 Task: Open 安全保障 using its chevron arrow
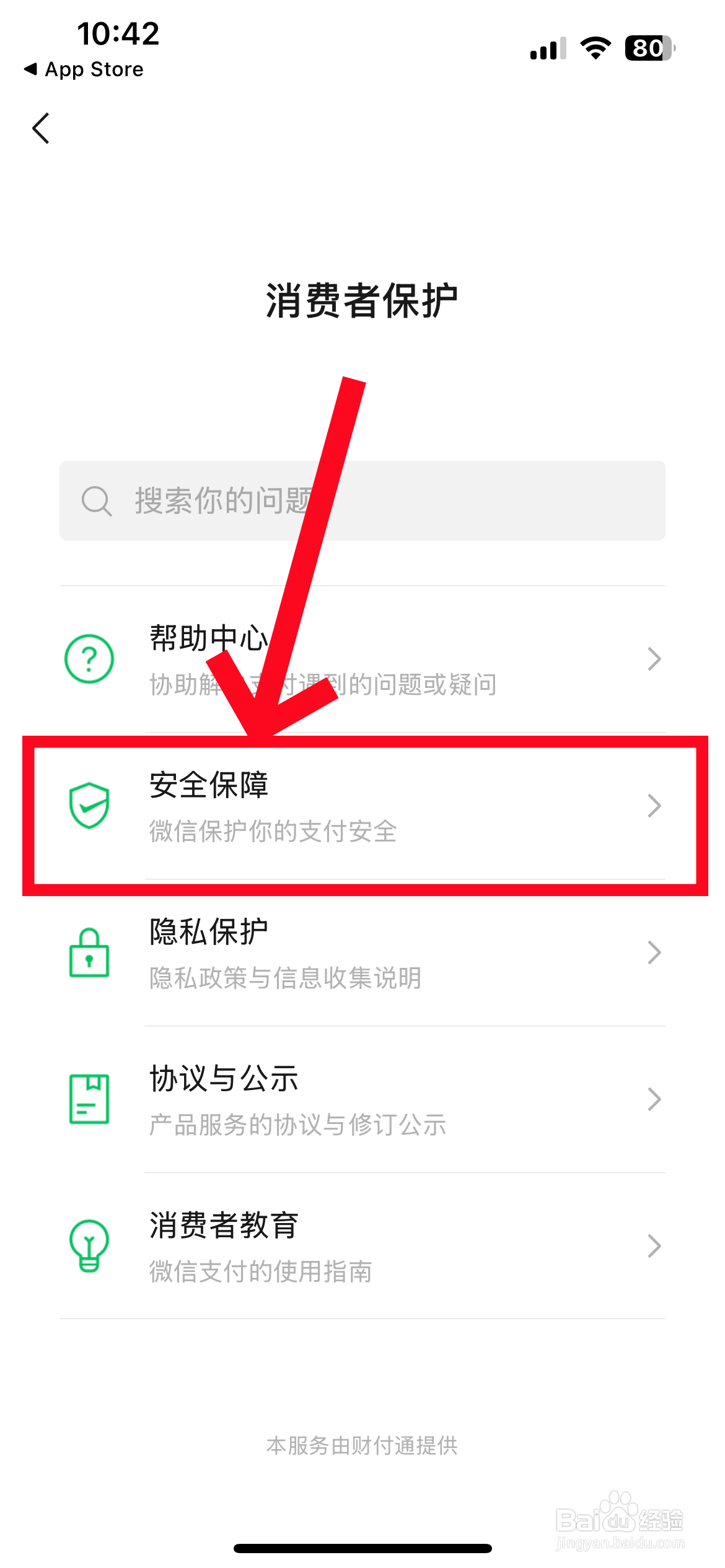(x=654, y=805)
